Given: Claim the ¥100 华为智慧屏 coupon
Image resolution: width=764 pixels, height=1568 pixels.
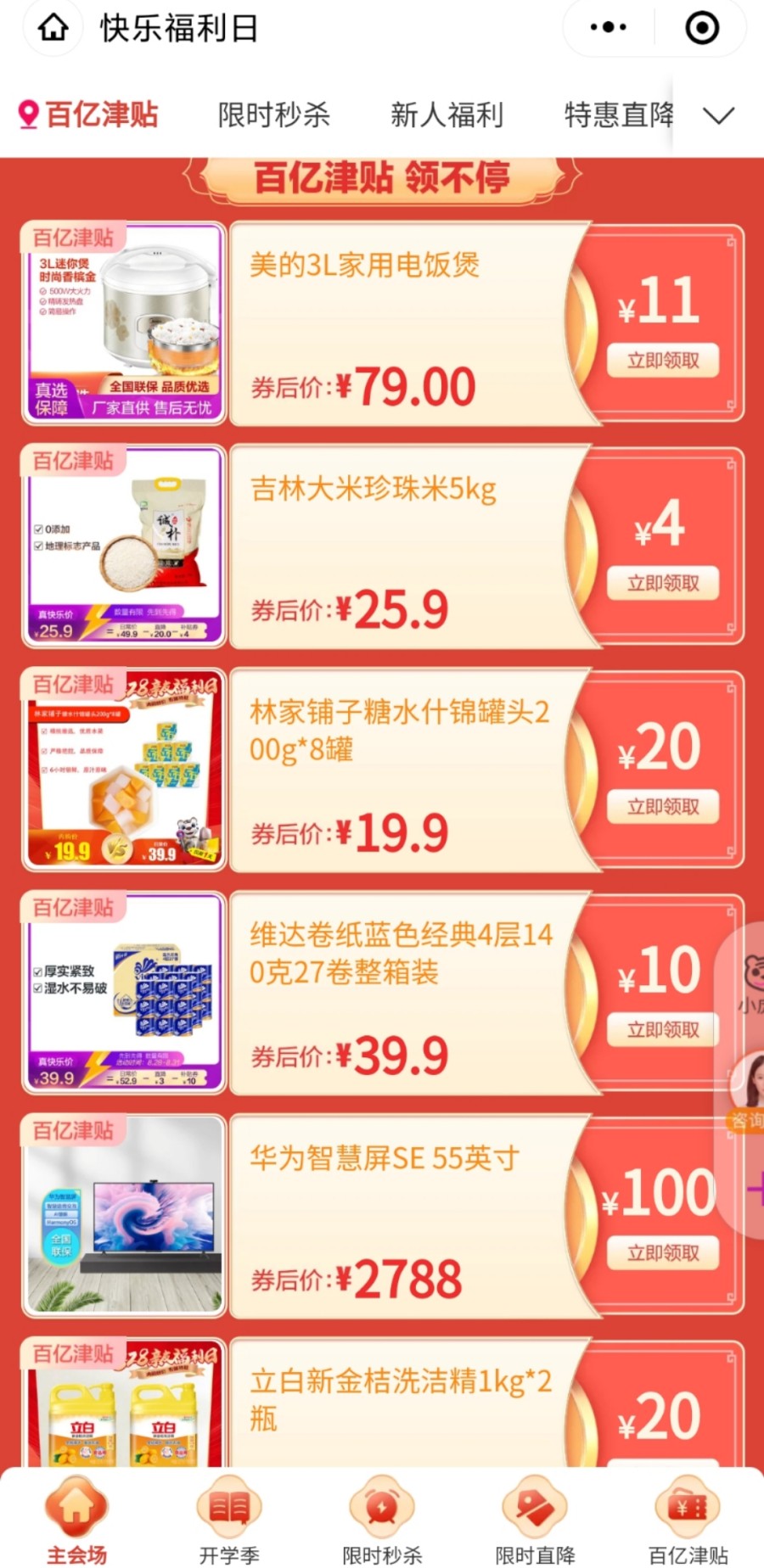Looking at the screenshot, I should [663, 1253].
